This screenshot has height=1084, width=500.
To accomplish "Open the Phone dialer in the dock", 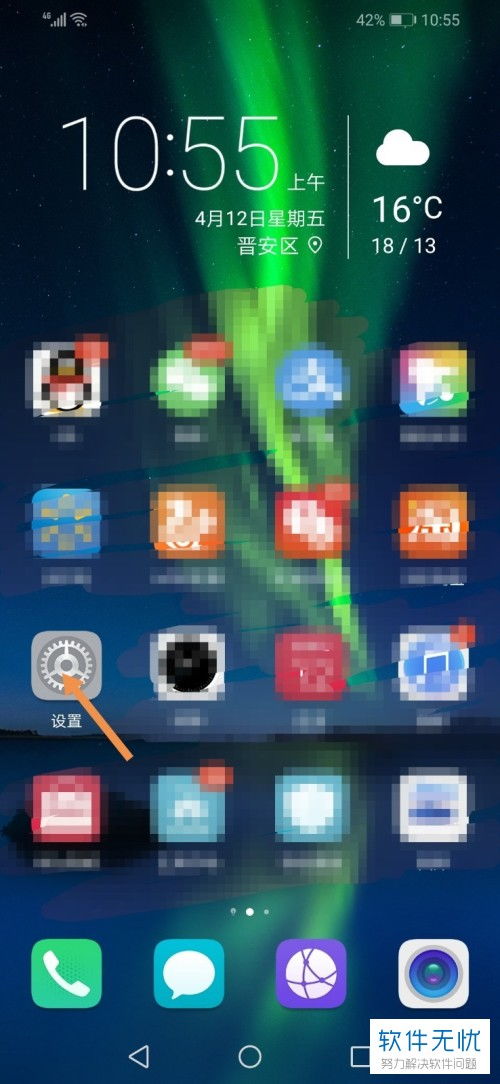I will (66, 973).
